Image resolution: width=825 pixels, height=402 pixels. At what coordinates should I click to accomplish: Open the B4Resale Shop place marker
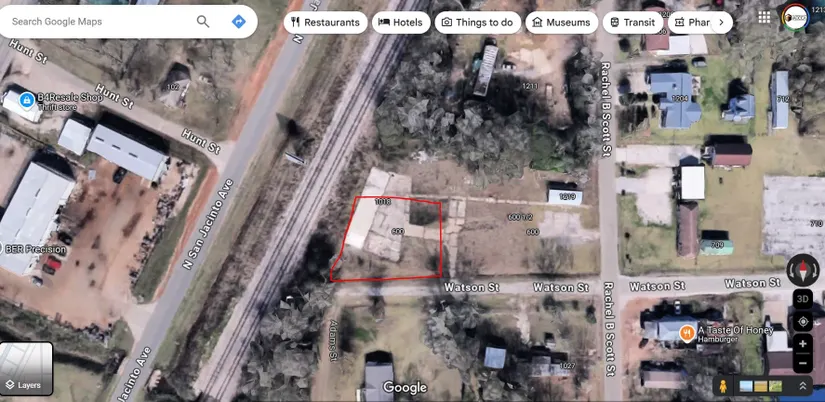(x=23, y=100)
